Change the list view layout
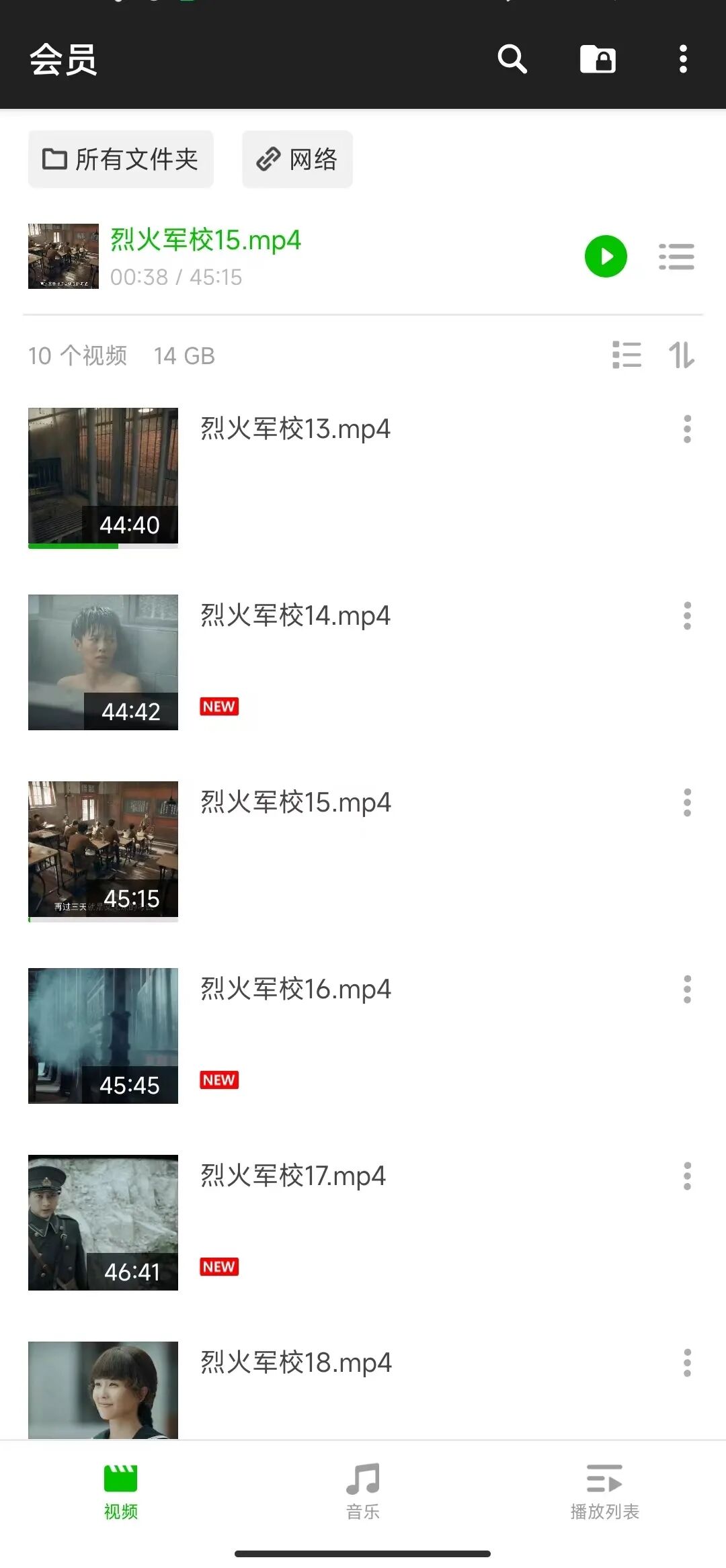This screenshot has width=726, height=1568. coord(627,355)
